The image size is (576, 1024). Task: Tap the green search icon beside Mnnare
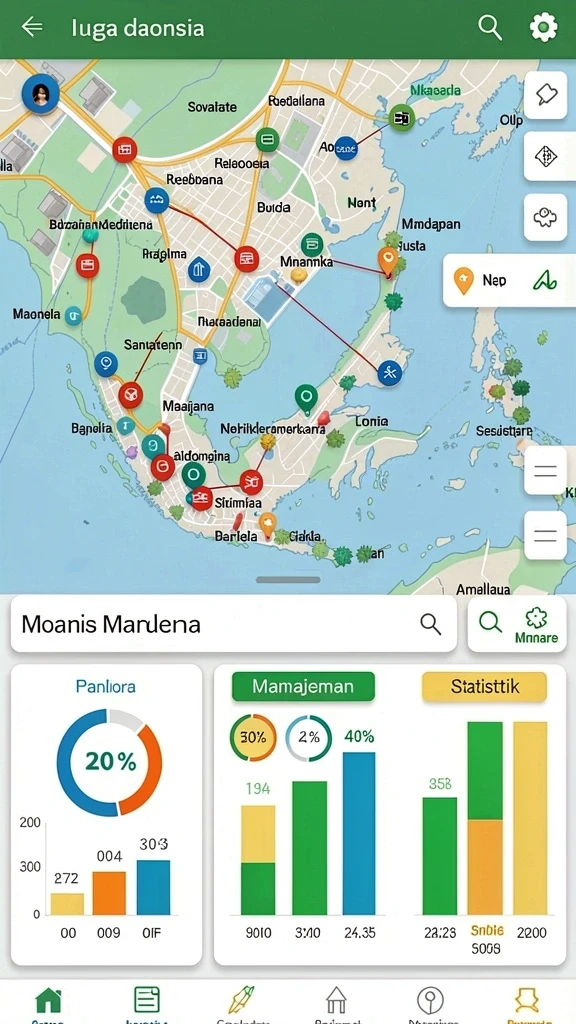coord(490,622)
